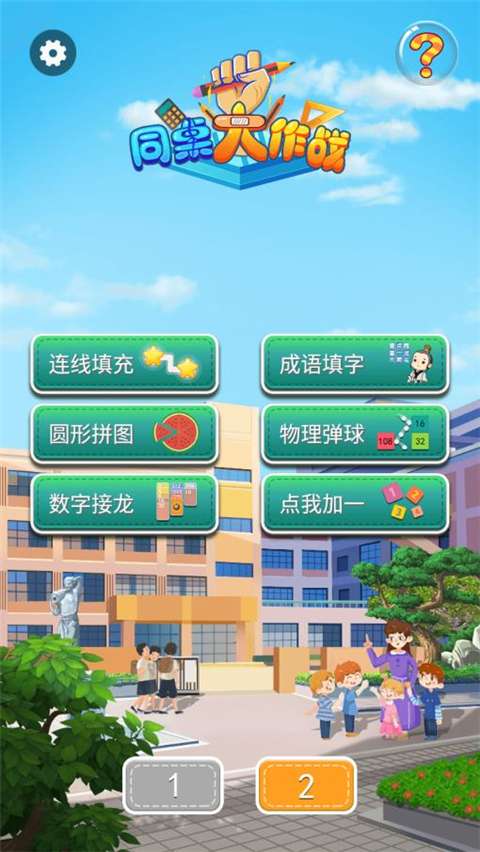Viewport: 480px width, 852px height.
Task: Play the 圆形拼图 puzzle
Action: click(124, 434)
